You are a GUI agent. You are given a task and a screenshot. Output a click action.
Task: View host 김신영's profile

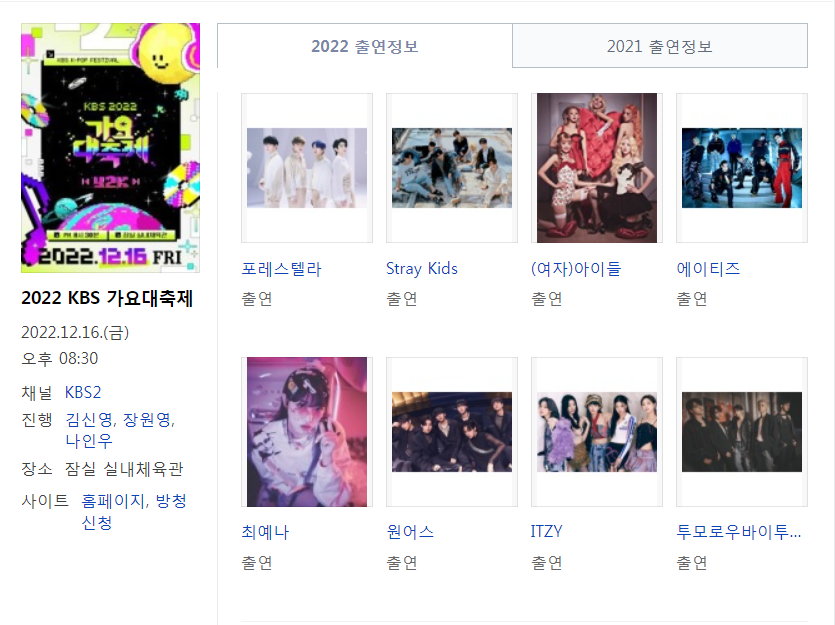click(x=89, y=420)
